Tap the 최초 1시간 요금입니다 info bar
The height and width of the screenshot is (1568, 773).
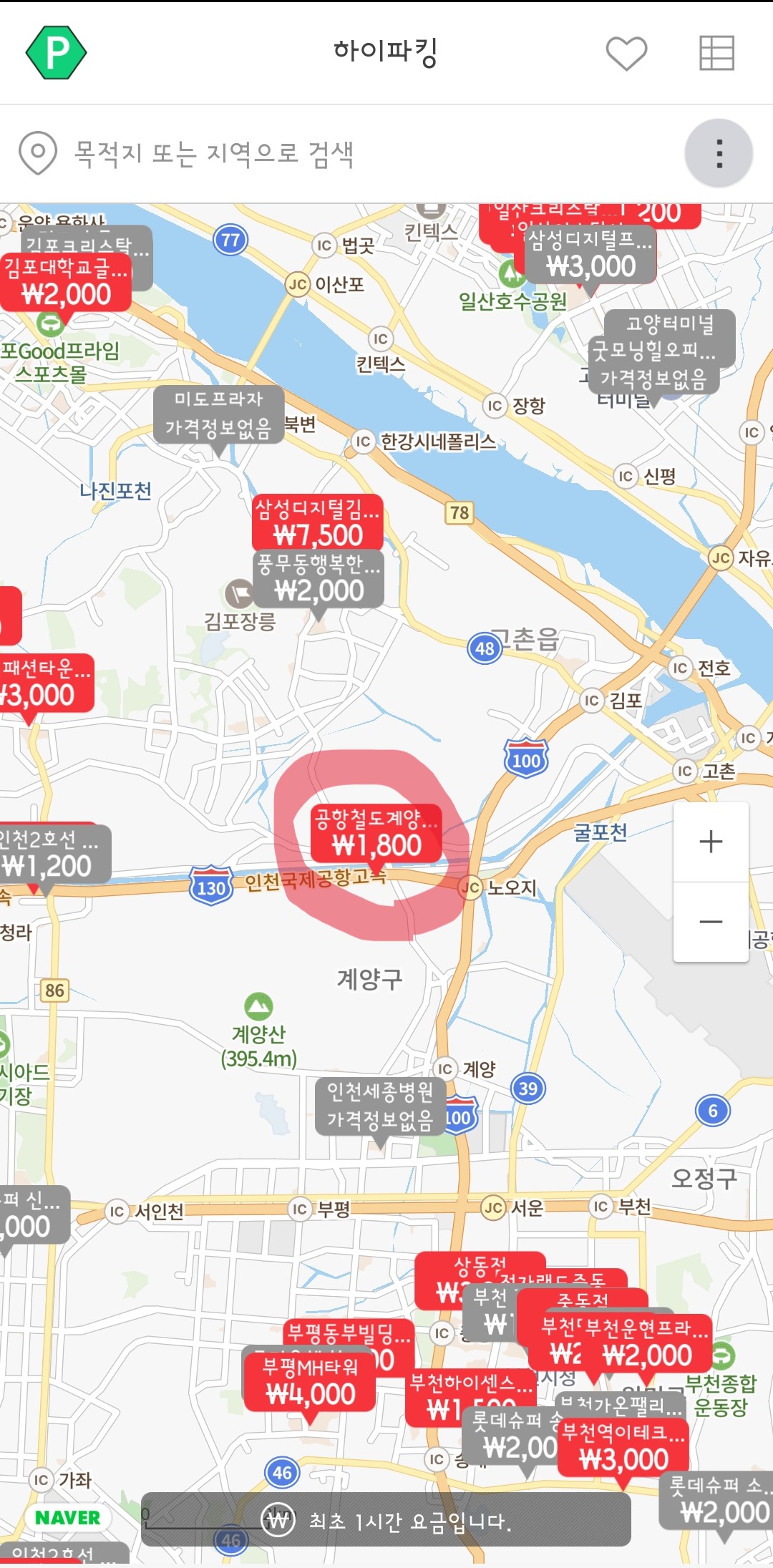[412, 1519]
